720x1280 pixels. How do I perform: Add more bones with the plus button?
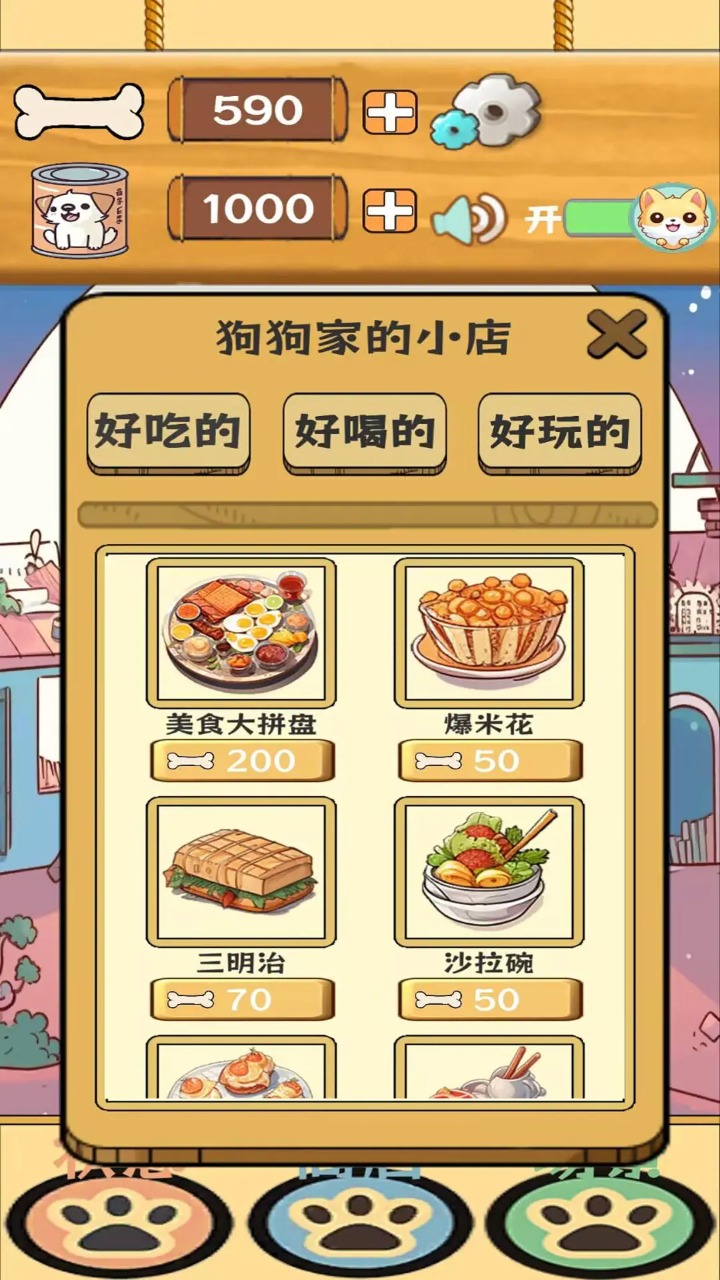coord(389,112)
